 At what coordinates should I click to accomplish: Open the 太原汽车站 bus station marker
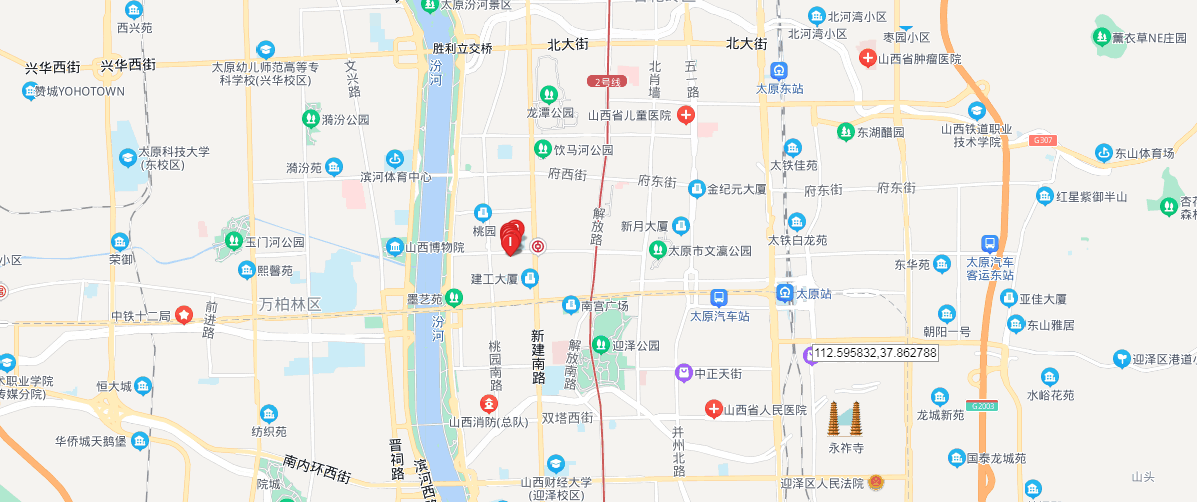coord(717,298)
